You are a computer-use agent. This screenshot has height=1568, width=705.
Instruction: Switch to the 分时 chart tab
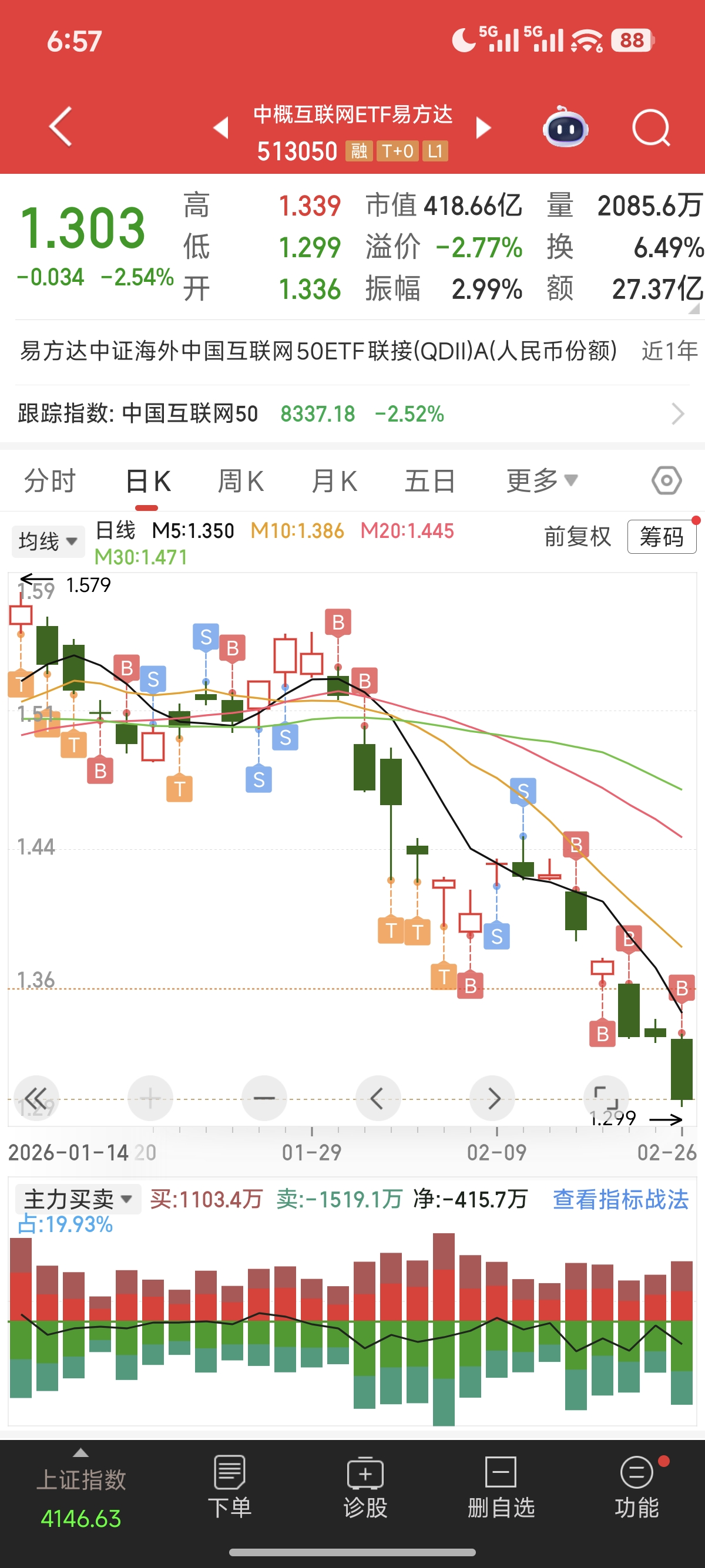coord(50,482)
